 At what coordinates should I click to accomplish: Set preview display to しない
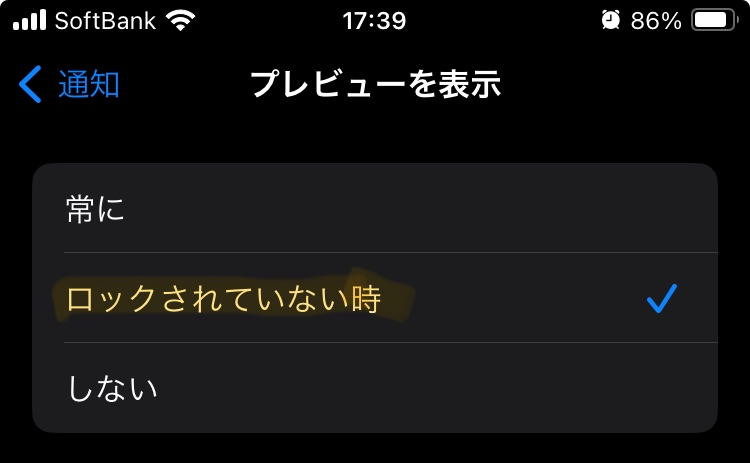tap(374, 387)
